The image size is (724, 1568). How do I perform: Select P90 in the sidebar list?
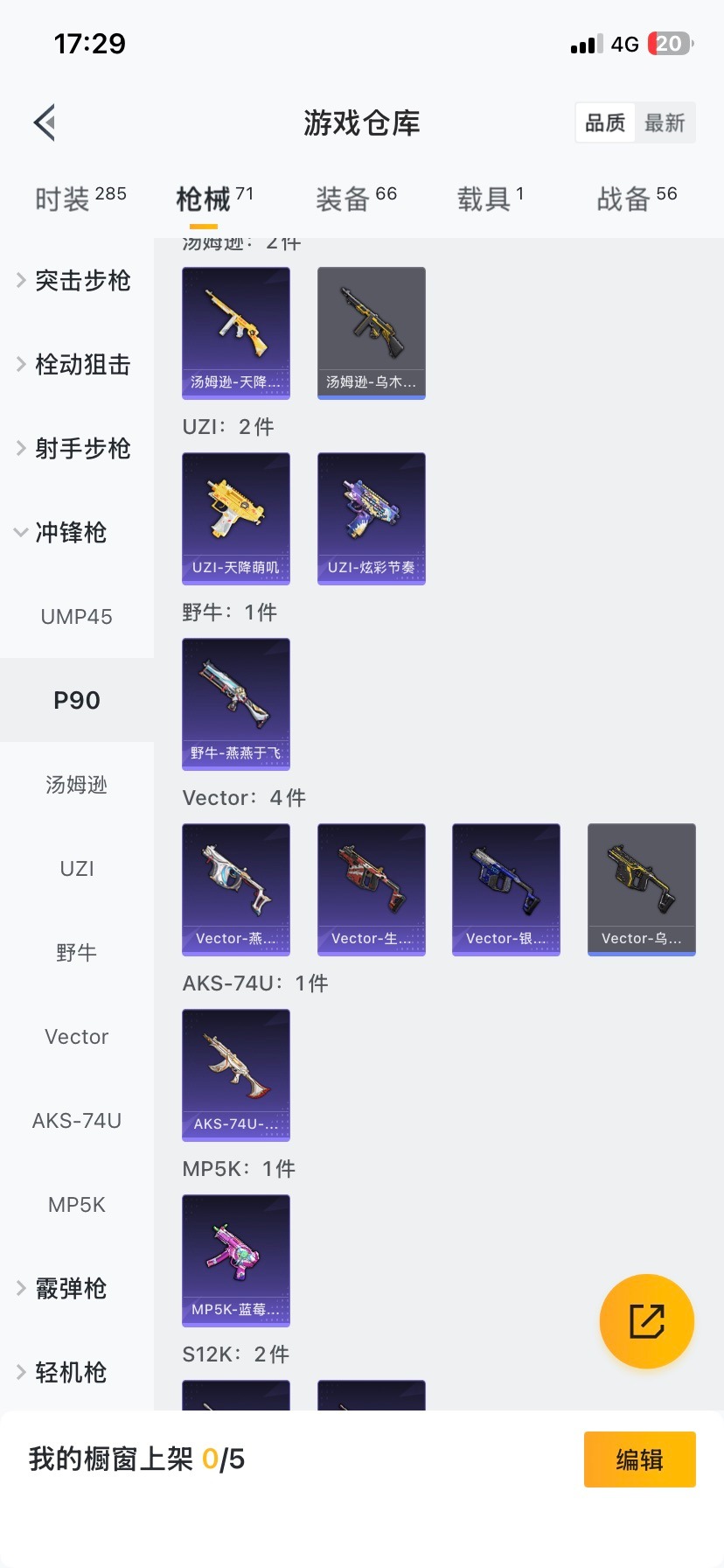pos(77,700)
